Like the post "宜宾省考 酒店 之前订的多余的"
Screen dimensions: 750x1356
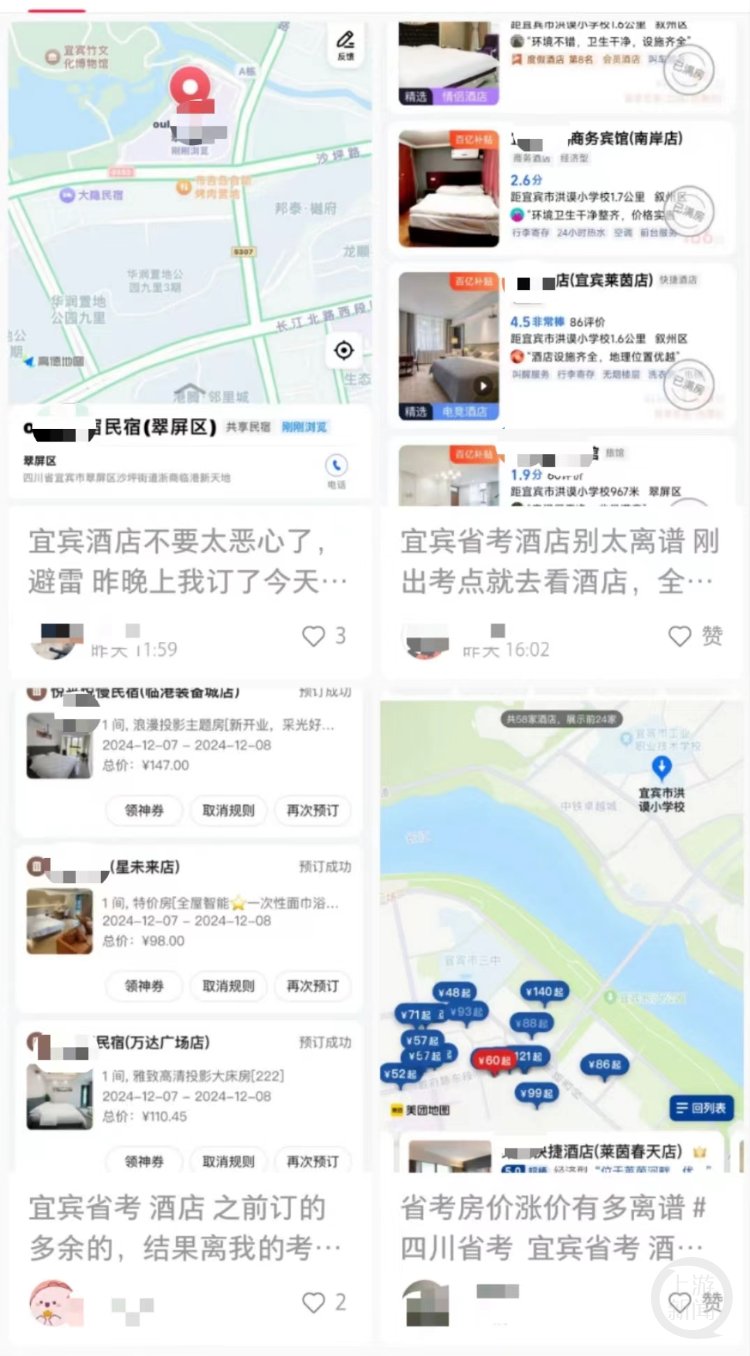[314, 1302]
